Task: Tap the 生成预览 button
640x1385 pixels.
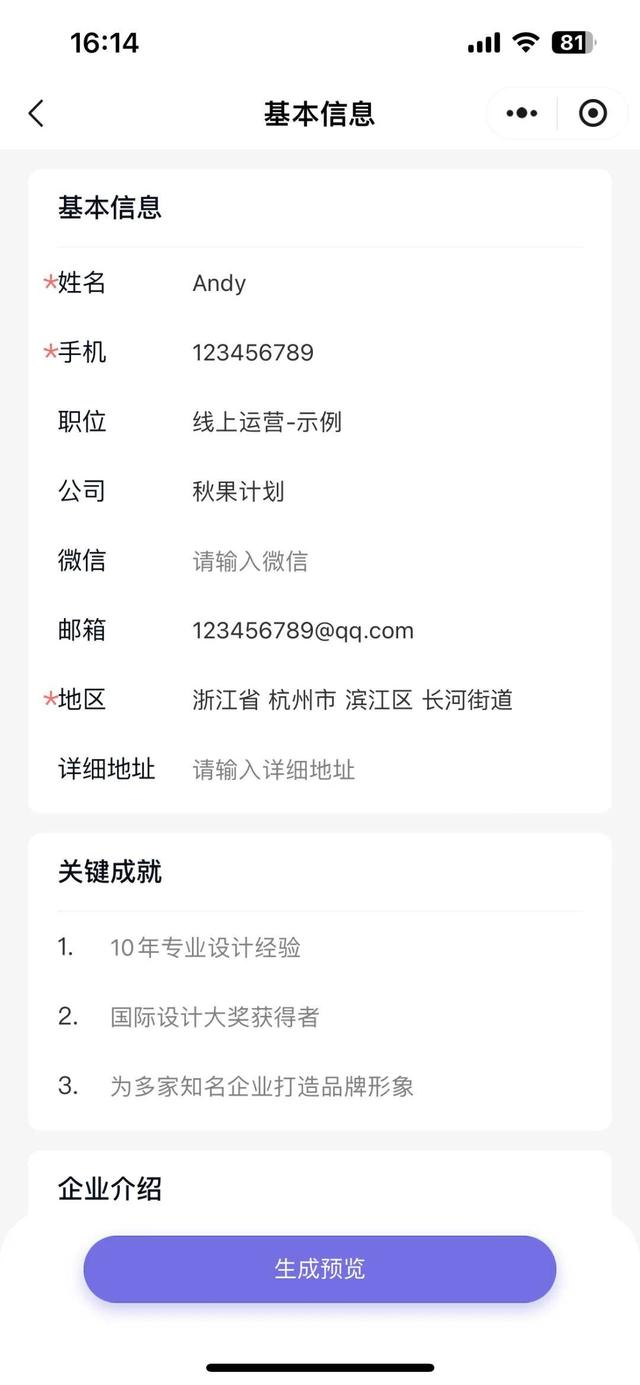Action: coord(320,1269)
